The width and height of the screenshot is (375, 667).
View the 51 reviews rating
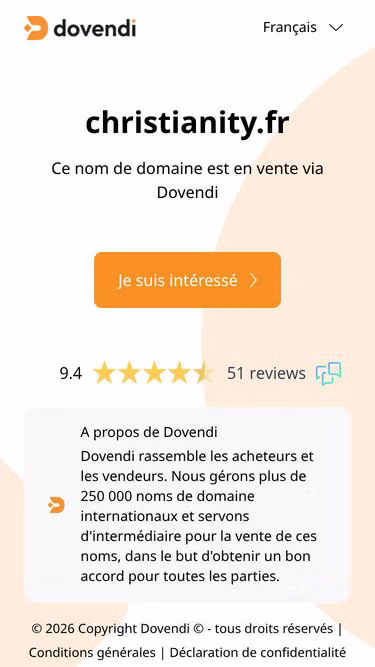(x=266, y=373)
